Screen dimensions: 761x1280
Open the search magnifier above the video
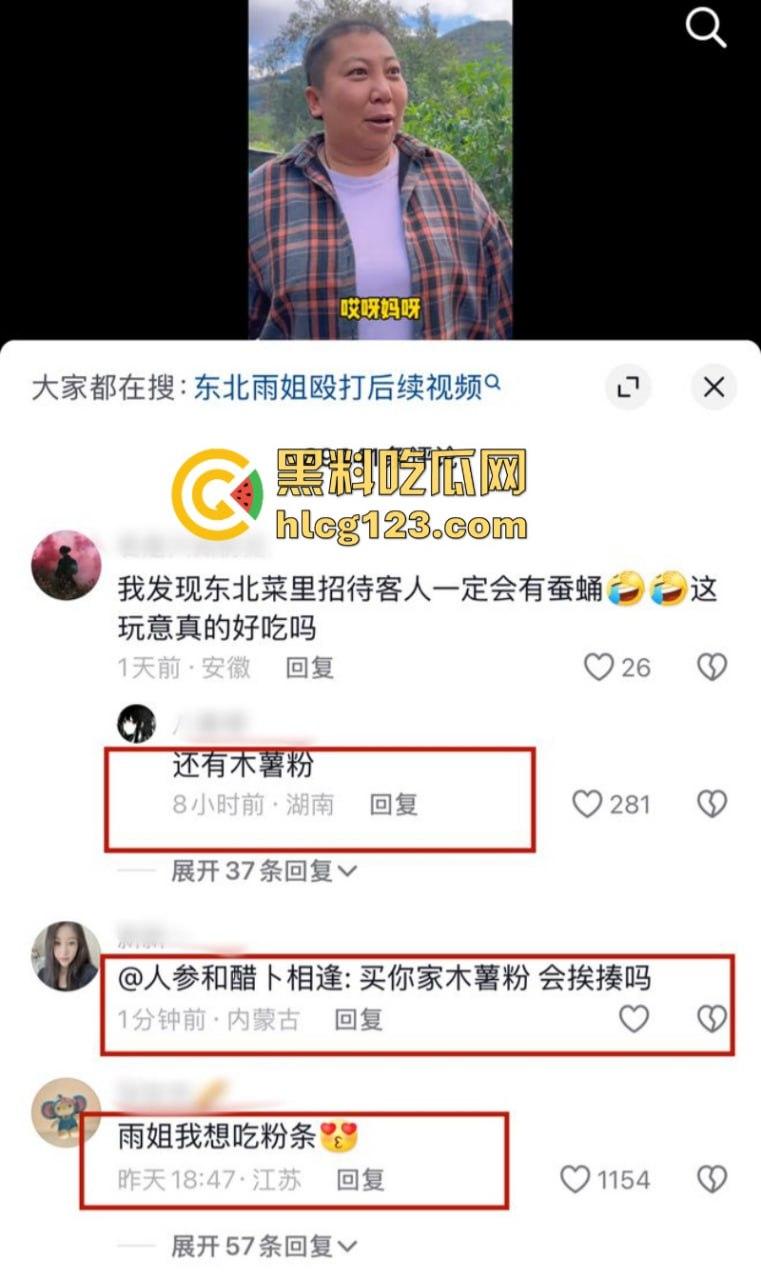[706, 29]
